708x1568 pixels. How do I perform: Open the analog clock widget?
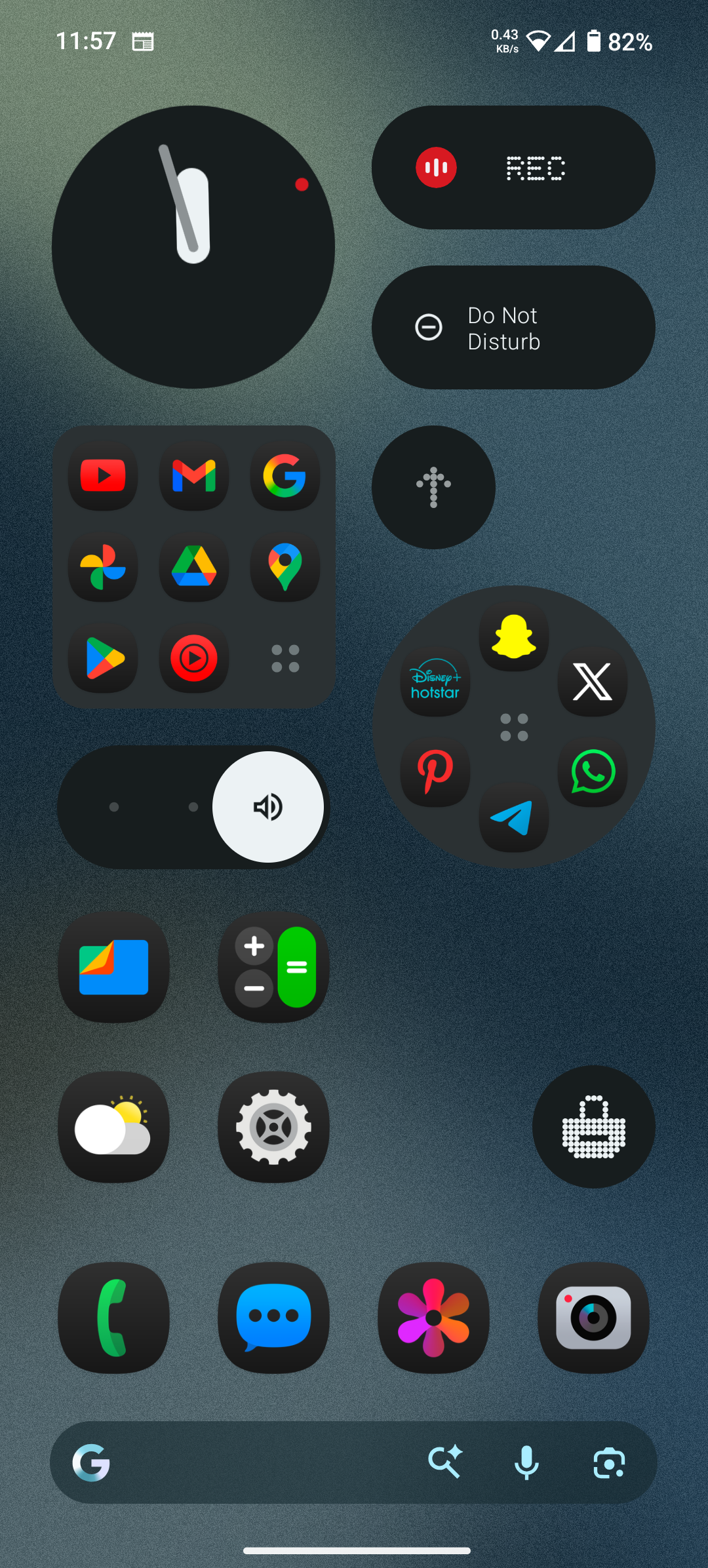click(193, 247)
